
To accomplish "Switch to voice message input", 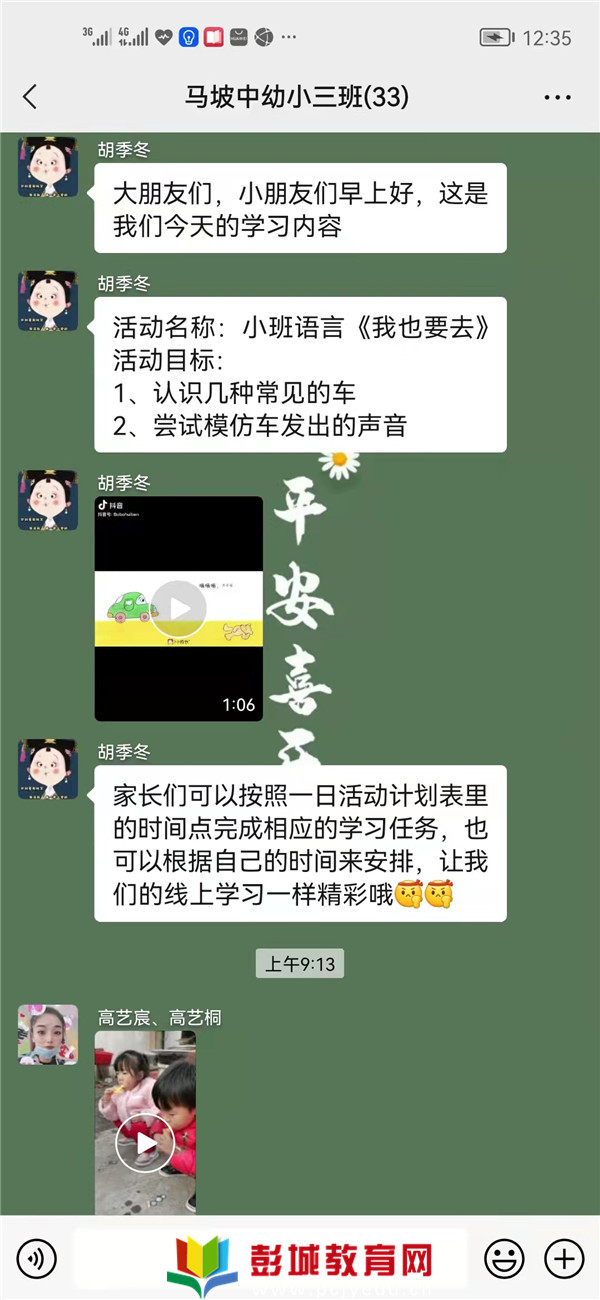I will [x=37, y=1257].
